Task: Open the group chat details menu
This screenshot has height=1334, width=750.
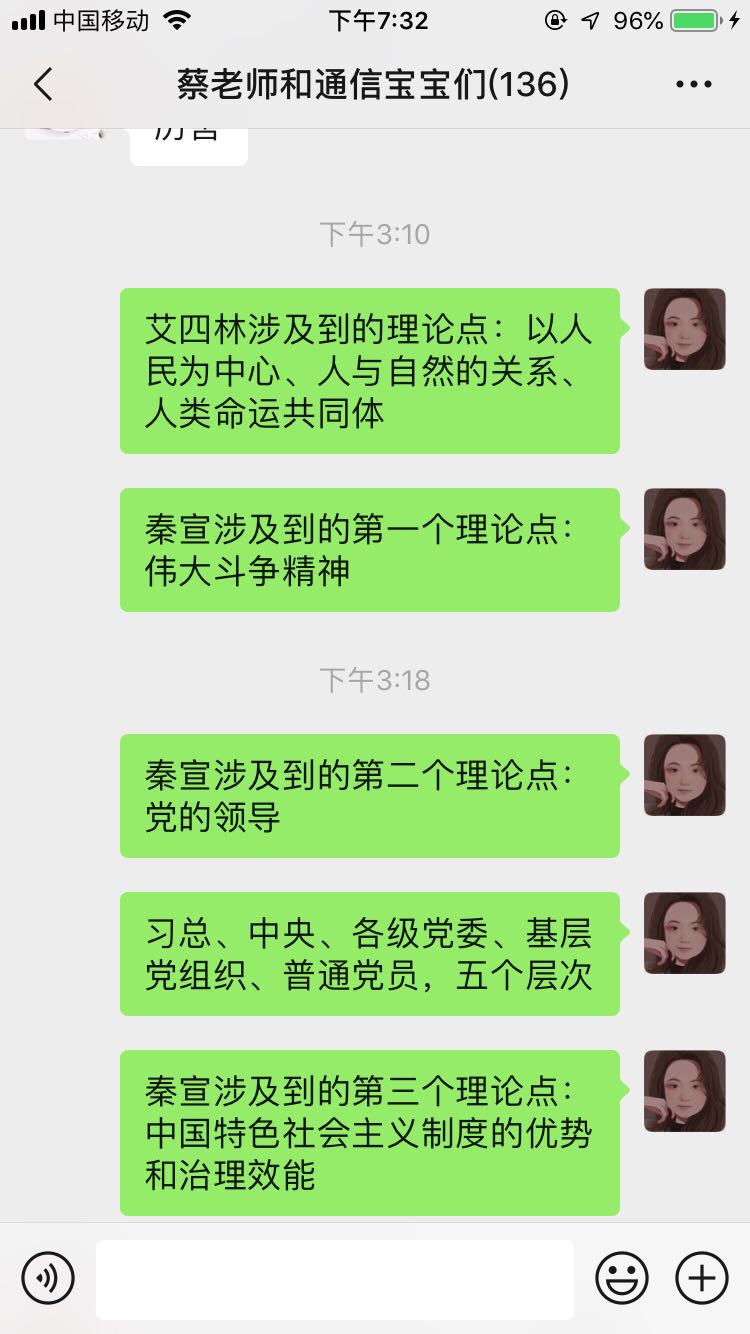Action: pyautogui.click(x=693, y=85)
